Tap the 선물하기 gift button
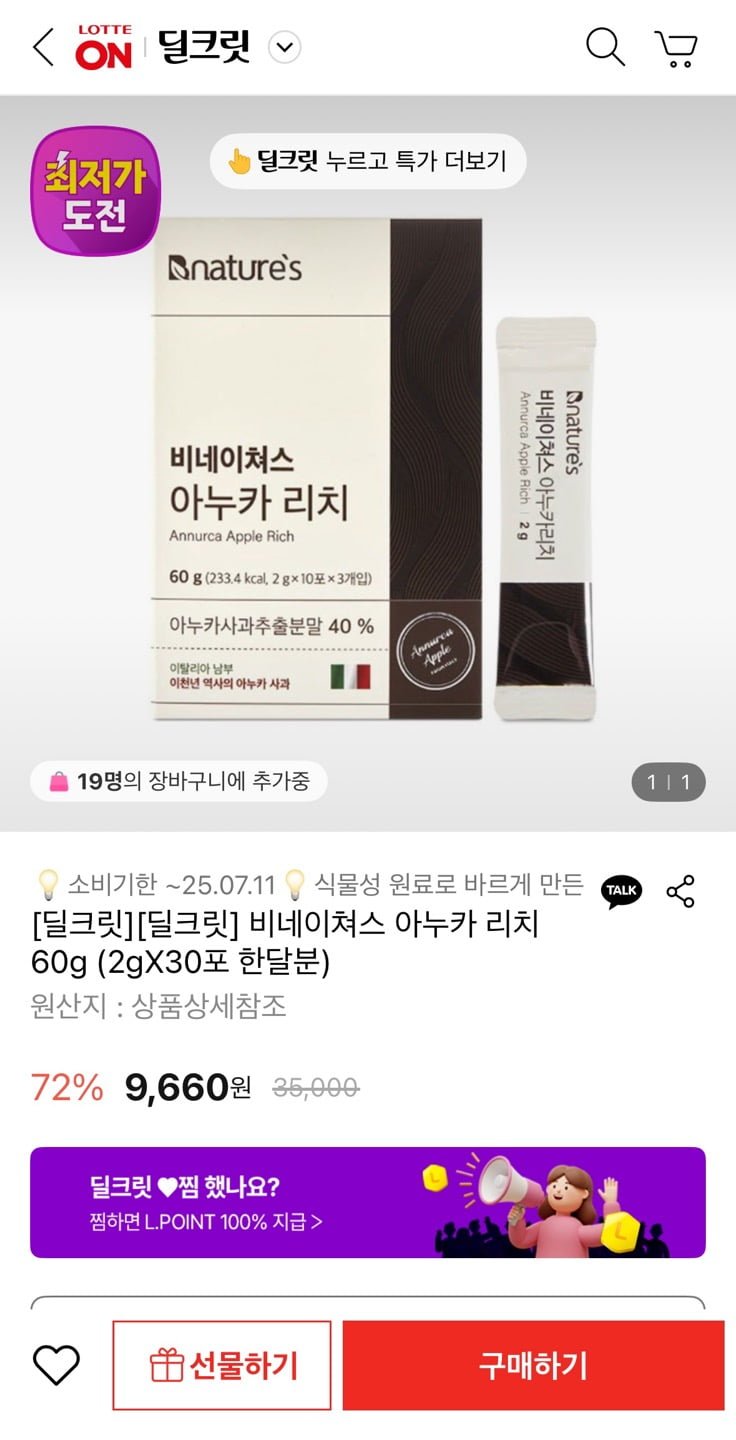This screenshot has height=1440, width=736. click(x=222, y=1365)
